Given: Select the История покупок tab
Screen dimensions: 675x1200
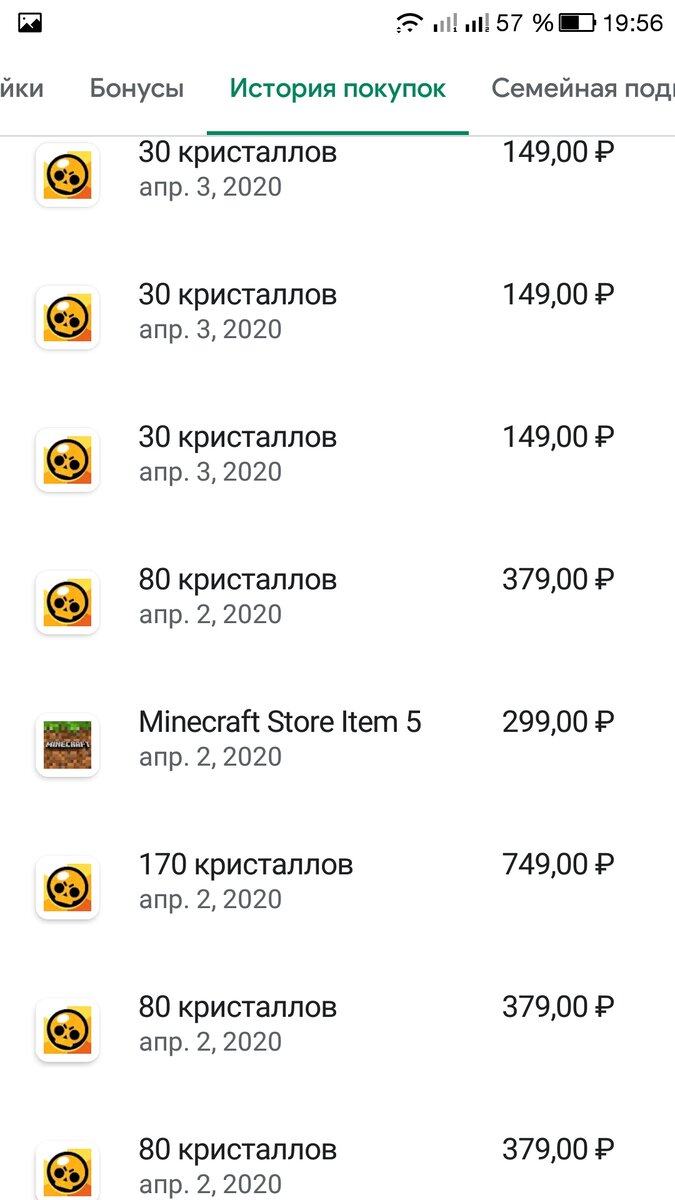Looking at the screenshot, I should 338,88.
